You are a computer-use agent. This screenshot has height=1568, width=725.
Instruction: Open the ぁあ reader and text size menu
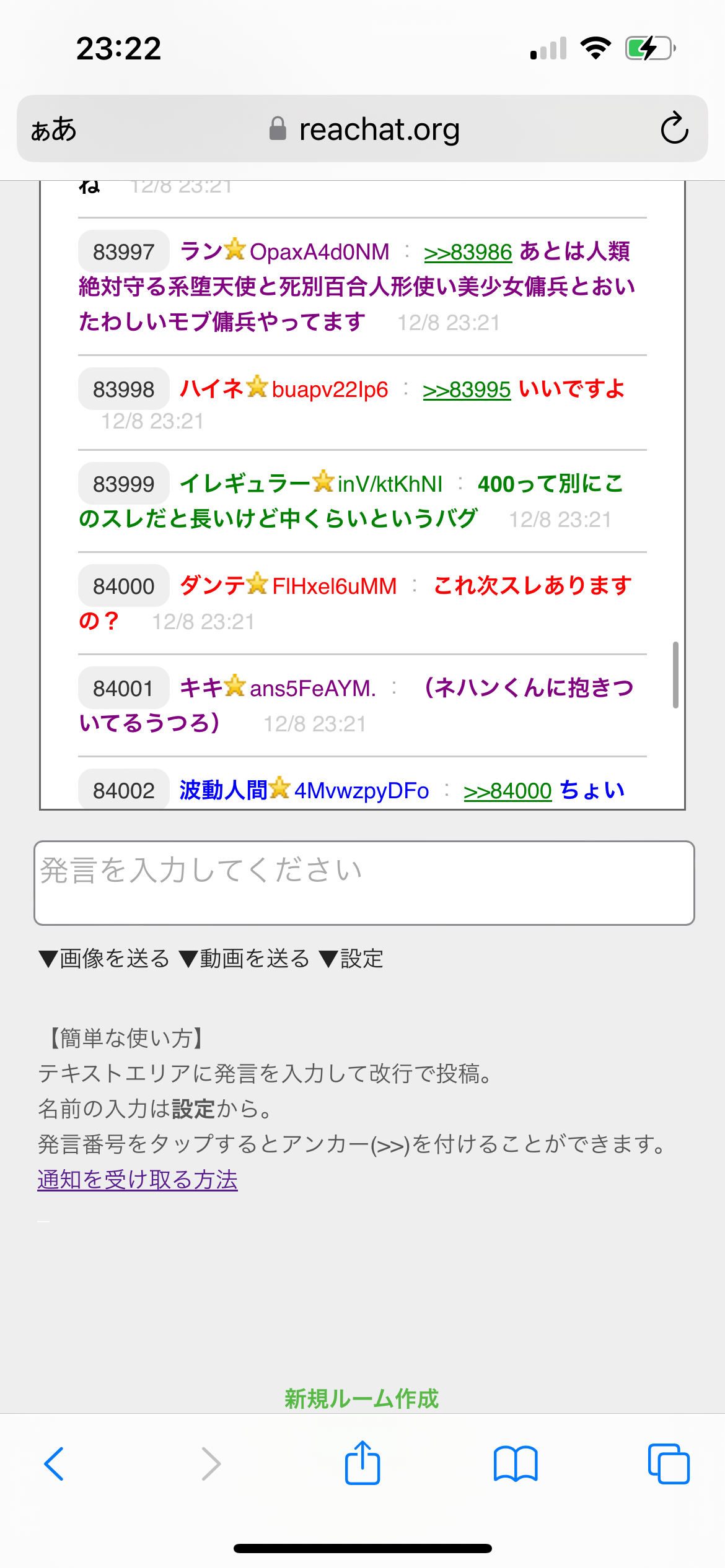pyautogui.click(x=53, y=129)
